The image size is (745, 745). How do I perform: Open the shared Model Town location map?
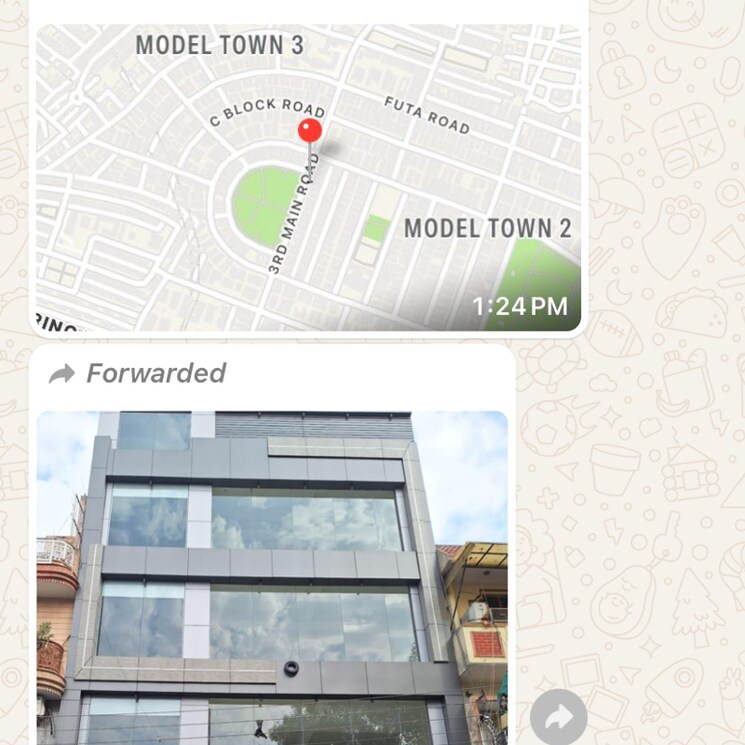(x=308, y=178)
